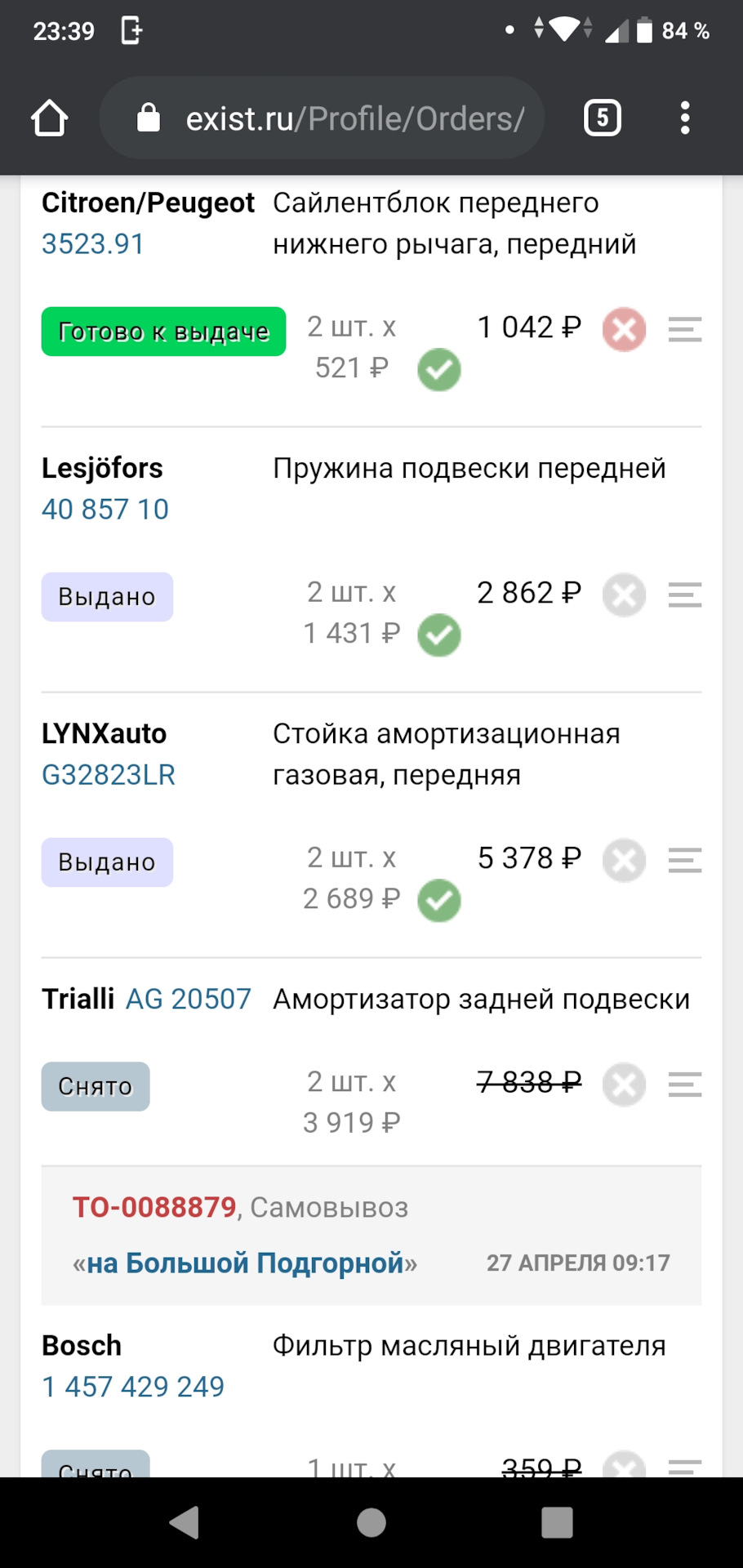This screenshot has height=1568, width=743.
Task: Open recent apps from navigation bar
Action: tap(557, 1522)
